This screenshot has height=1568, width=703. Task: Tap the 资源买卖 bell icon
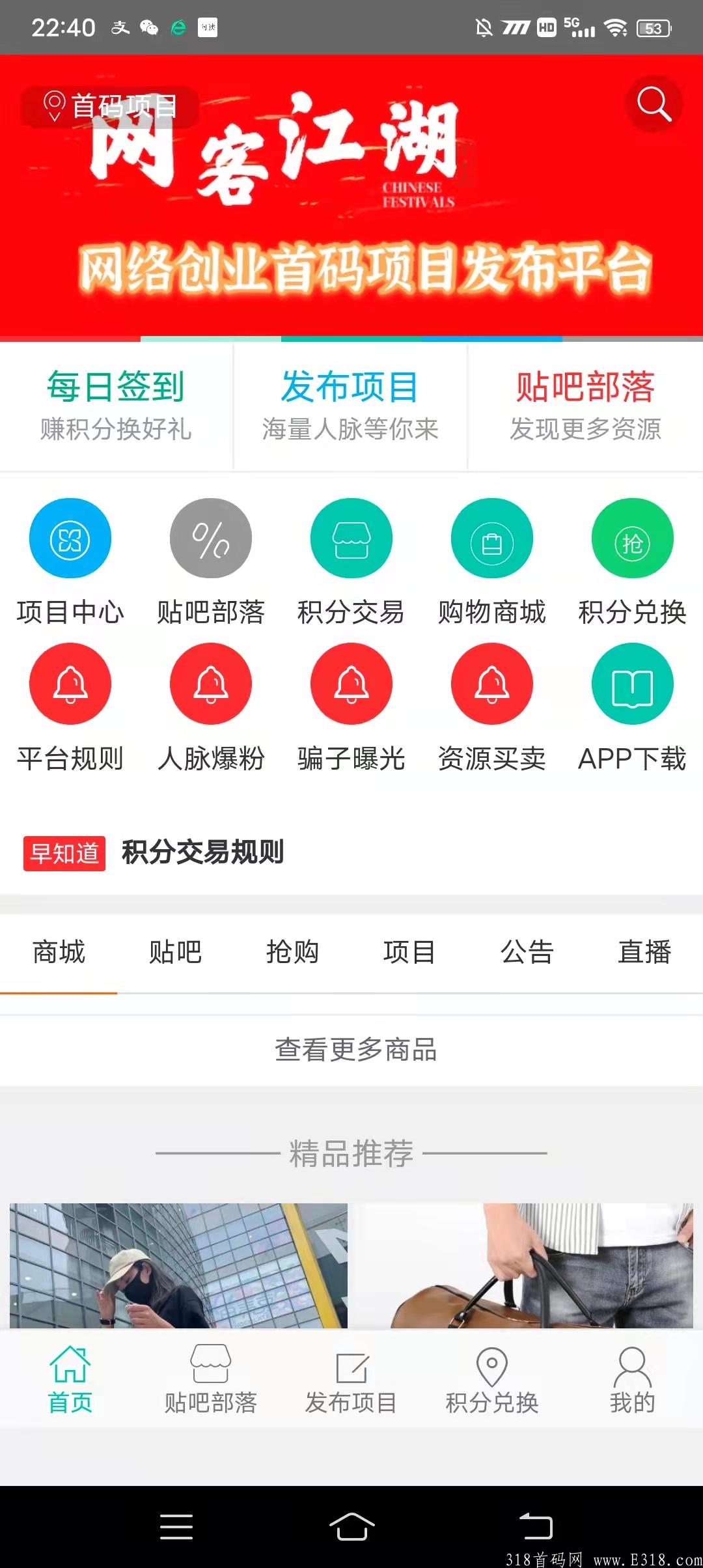pos(491,684)
